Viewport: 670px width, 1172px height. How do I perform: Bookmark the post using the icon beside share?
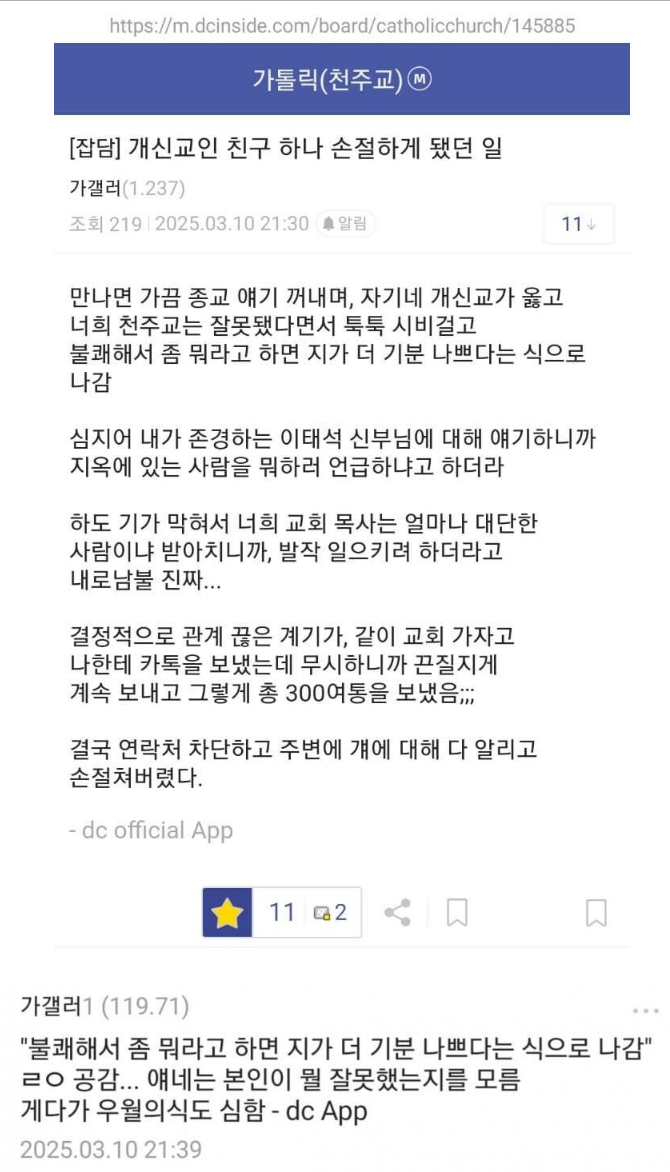(x=457, y=913)
